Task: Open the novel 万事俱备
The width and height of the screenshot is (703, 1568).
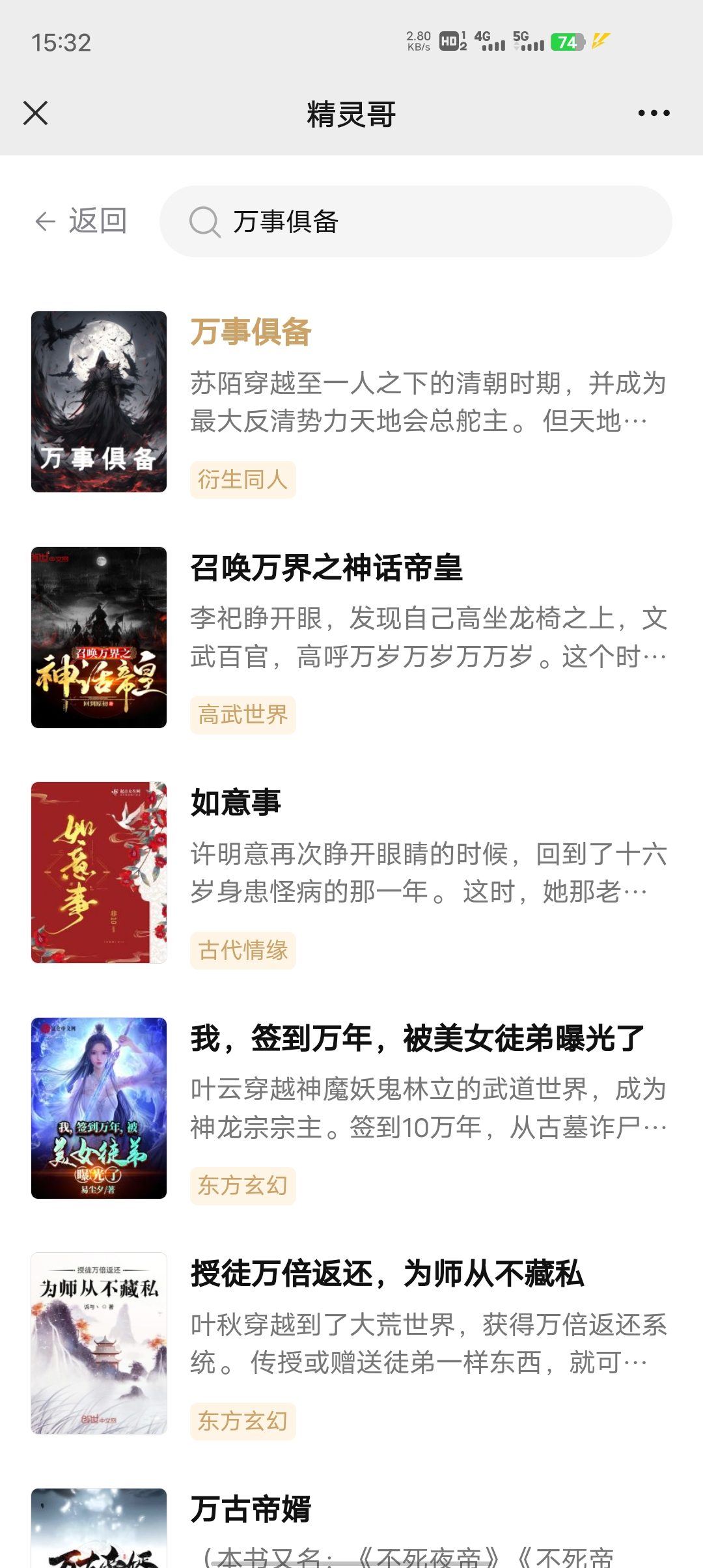Action: coord(251,331)
